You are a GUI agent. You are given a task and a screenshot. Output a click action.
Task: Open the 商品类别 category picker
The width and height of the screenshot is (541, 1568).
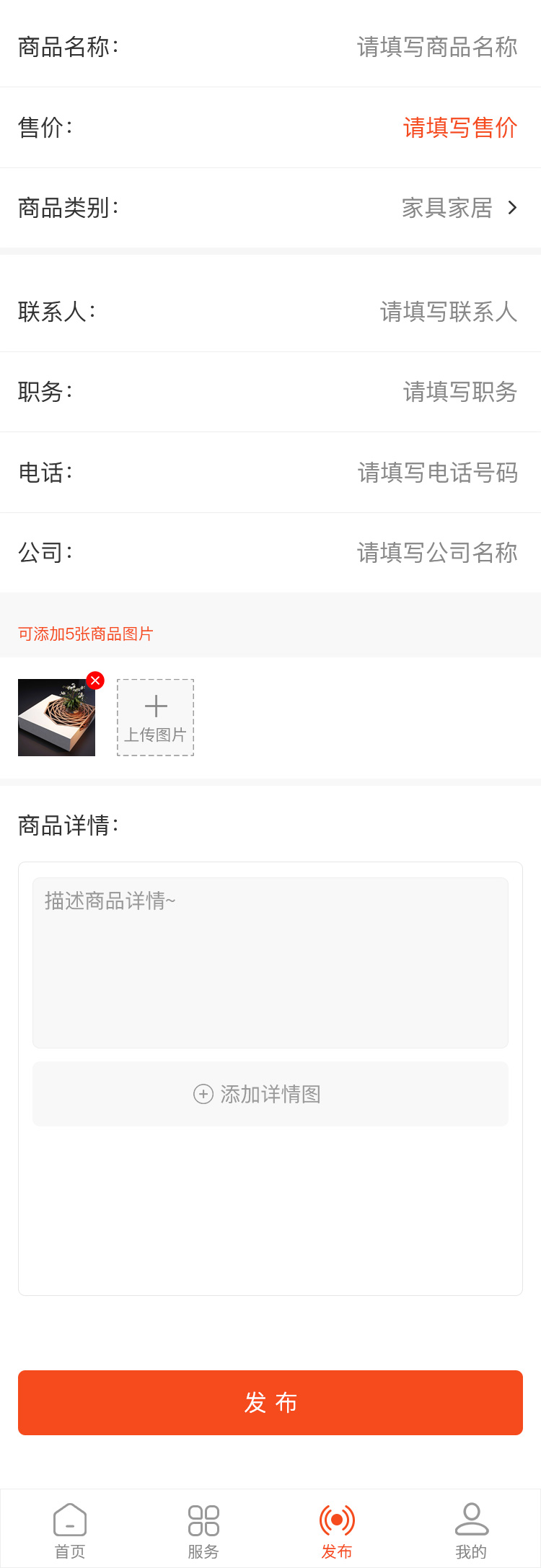pyautogui.click(x=459, y=208)
